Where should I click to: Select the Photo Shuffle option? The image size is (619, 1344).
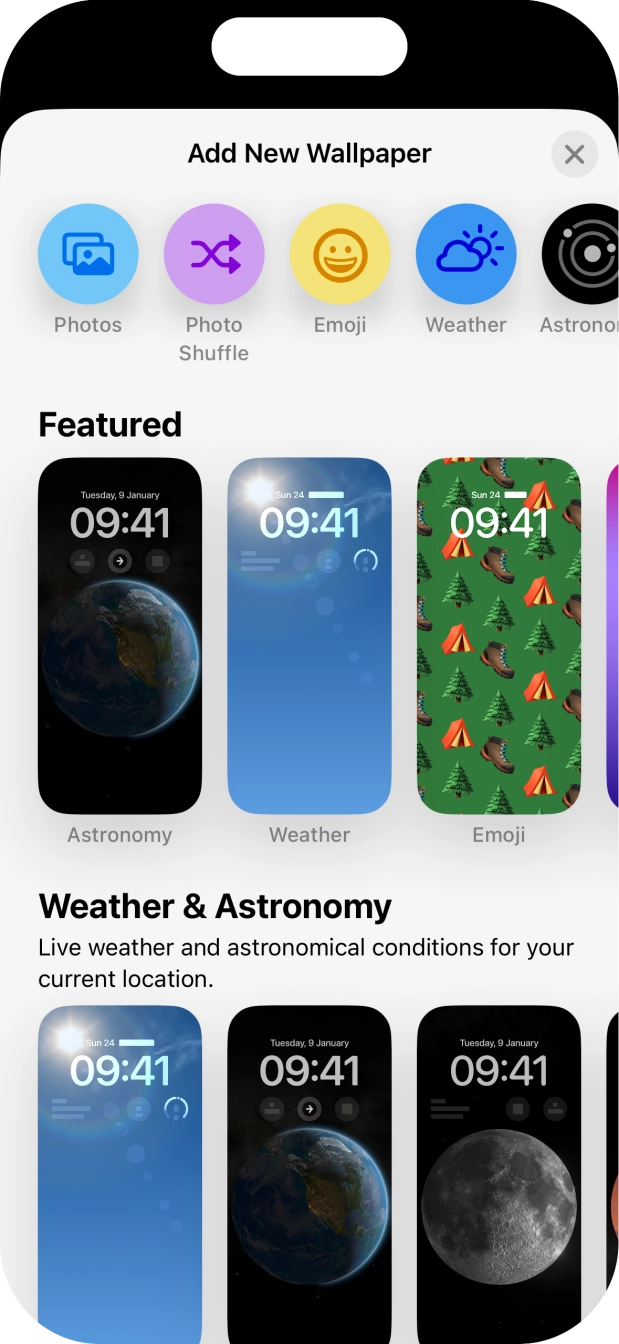click(x=214, y=254)
